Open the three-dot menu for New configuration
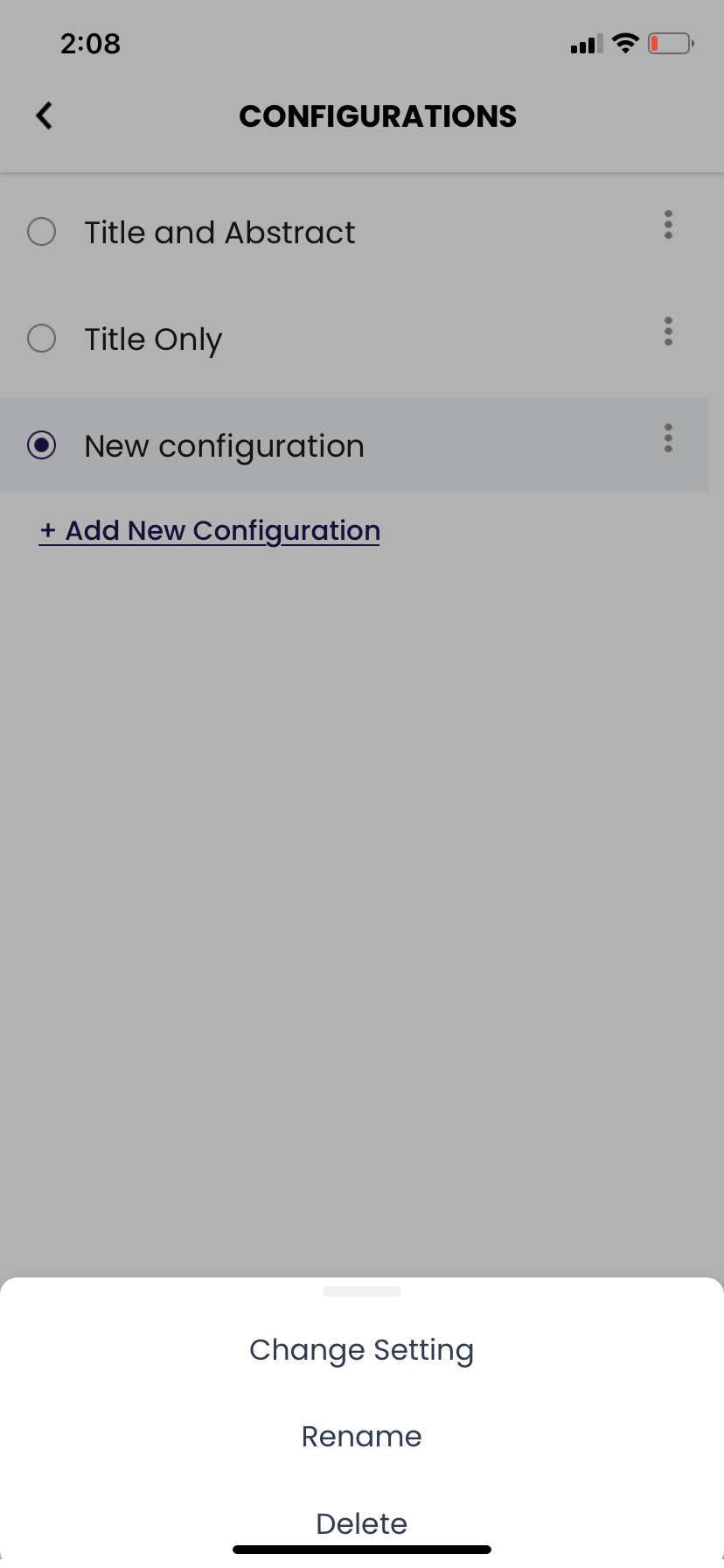724x1568 pixels. click(668, 438)
